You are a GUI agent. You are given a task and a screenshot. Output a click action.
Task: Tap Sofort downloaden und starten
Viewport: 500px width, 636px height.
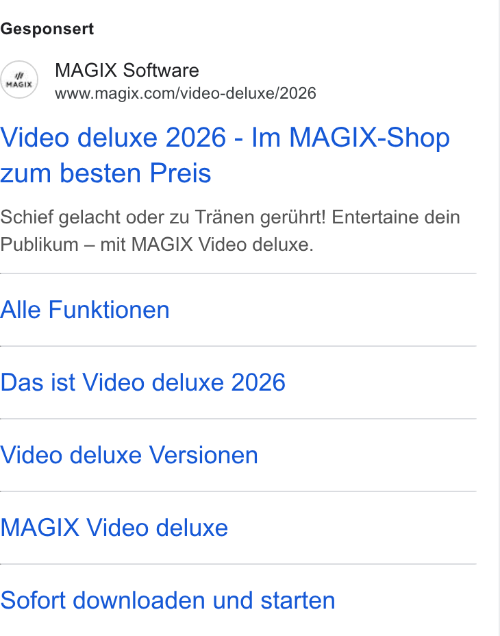pyautogui.click(x=167, y=600)
